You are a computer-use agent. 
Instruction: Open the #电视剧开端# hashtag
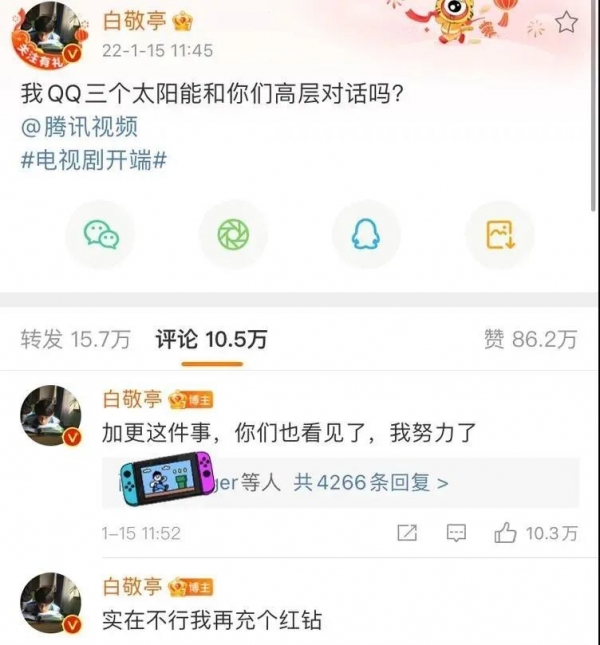click(93, 159)
